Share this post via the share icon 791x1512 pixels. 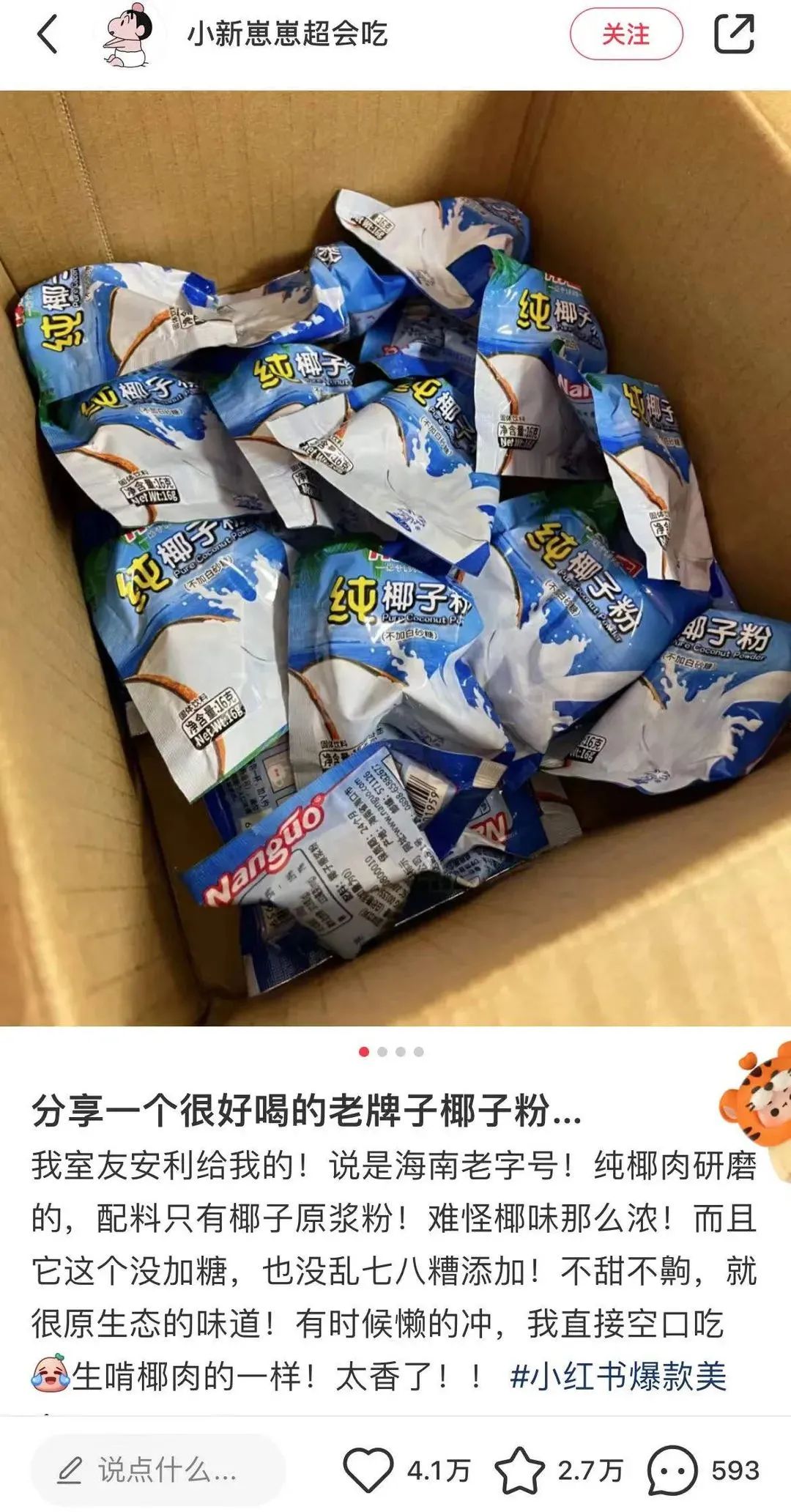tap(734, 33)
